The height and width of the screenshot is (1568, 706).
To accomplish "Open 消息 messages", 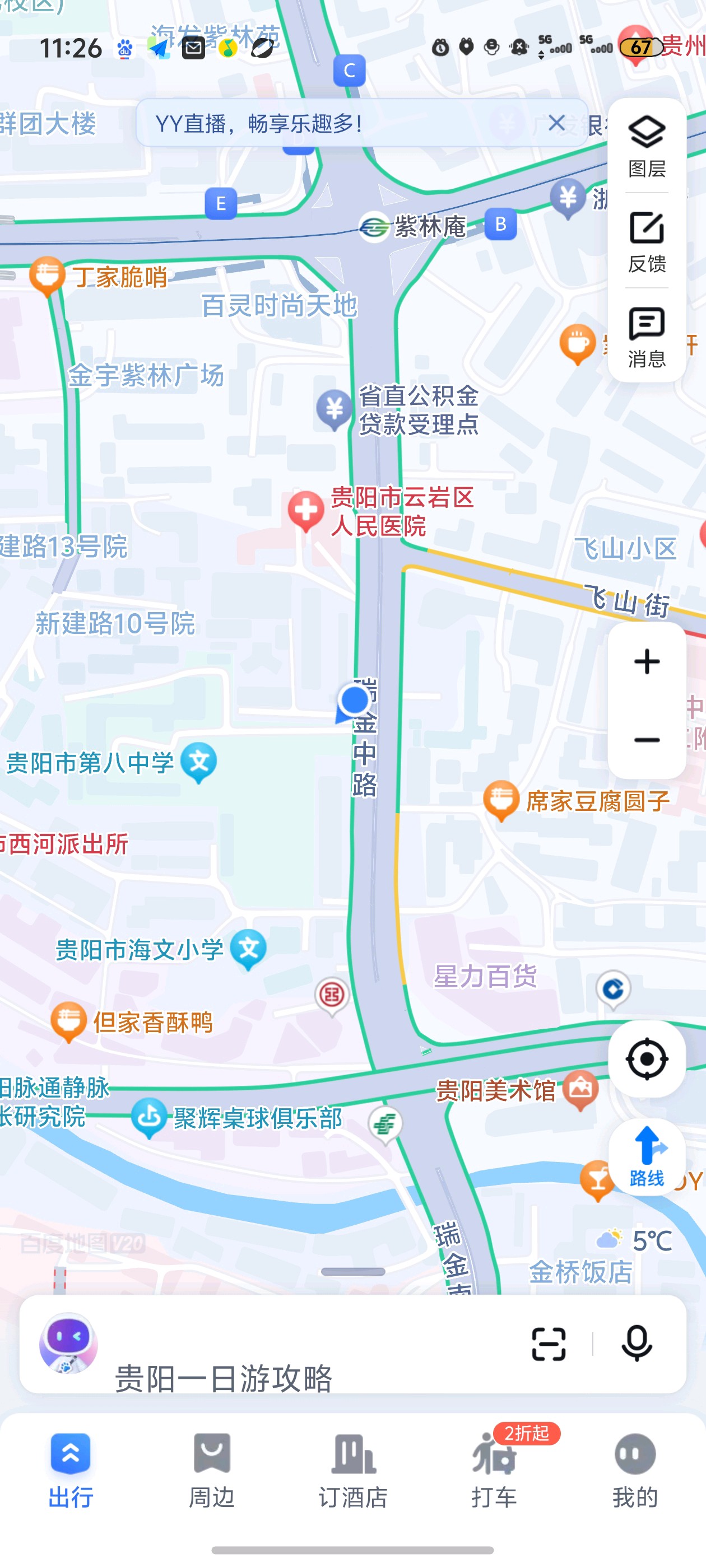I will [x=646, y=337].
